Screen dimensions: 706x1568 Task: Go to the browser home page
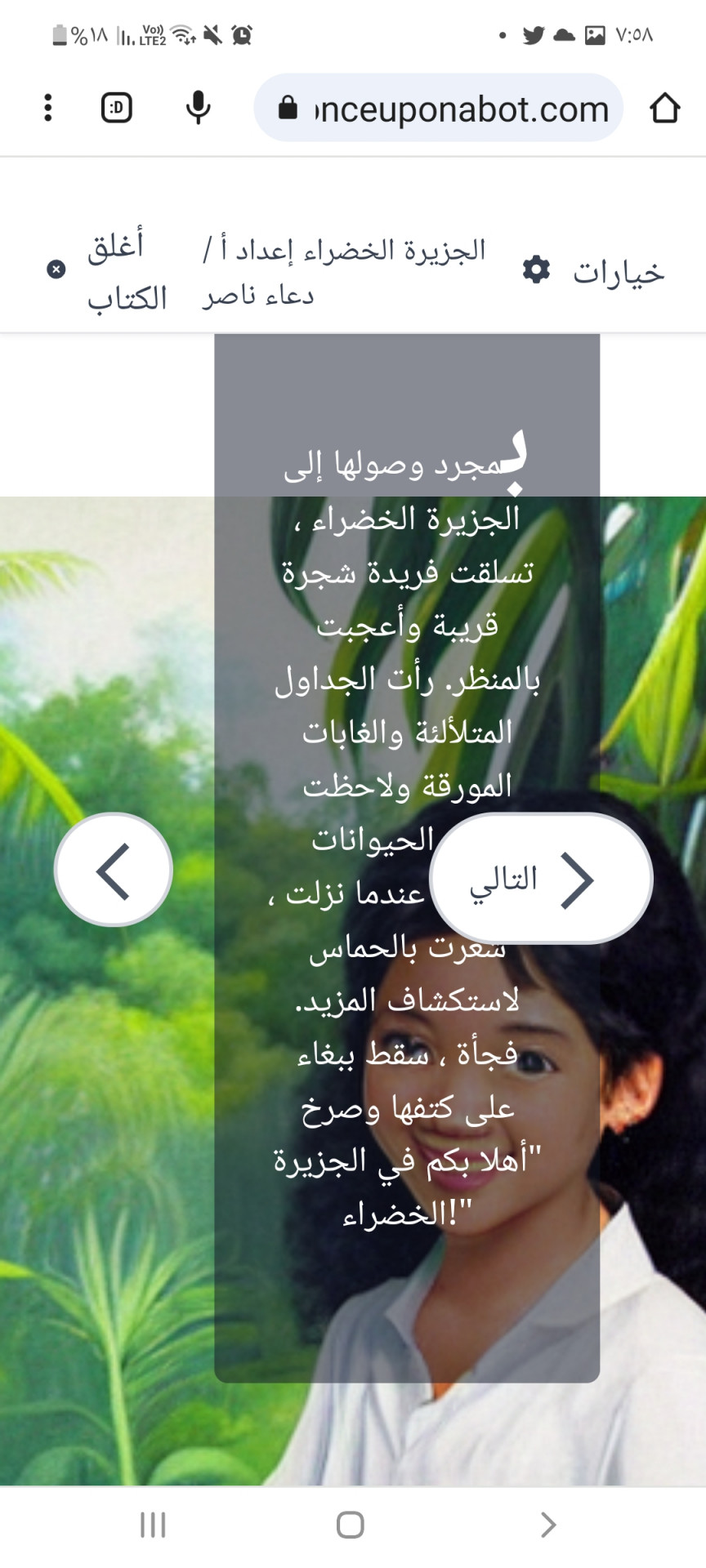click(x=664, y=108)
